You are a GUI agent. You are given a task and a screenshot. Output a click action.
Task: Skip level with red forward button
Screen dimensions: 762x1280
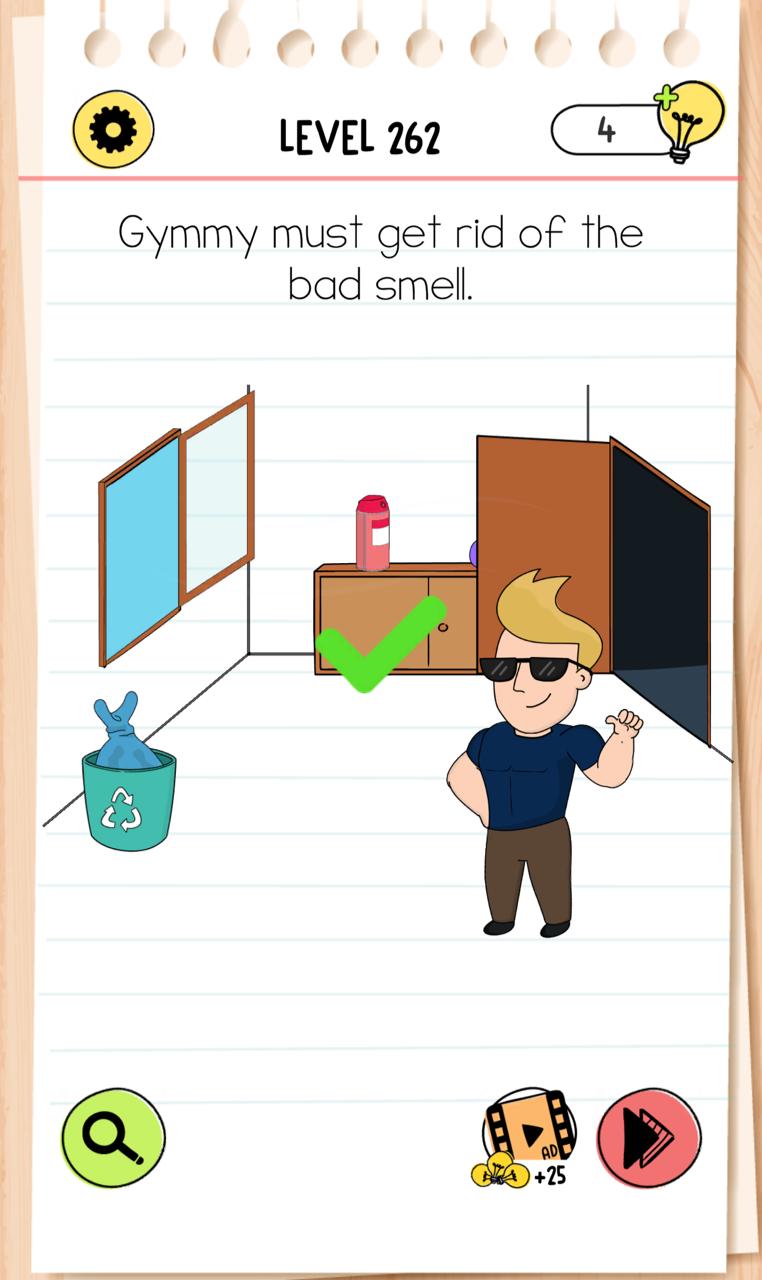click(649, 1138)
